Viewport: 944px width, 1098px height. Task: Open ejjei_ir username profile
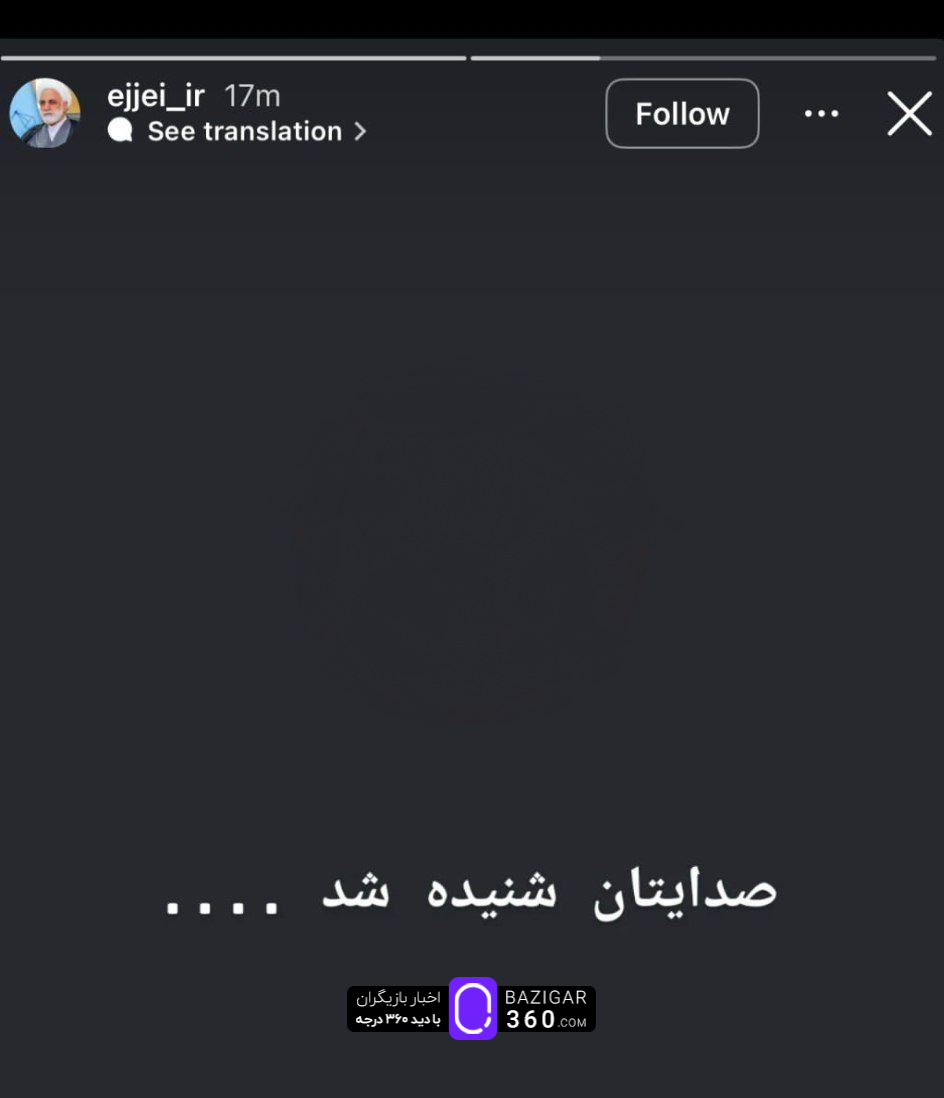pyautogui.click(x=156, y=96)
